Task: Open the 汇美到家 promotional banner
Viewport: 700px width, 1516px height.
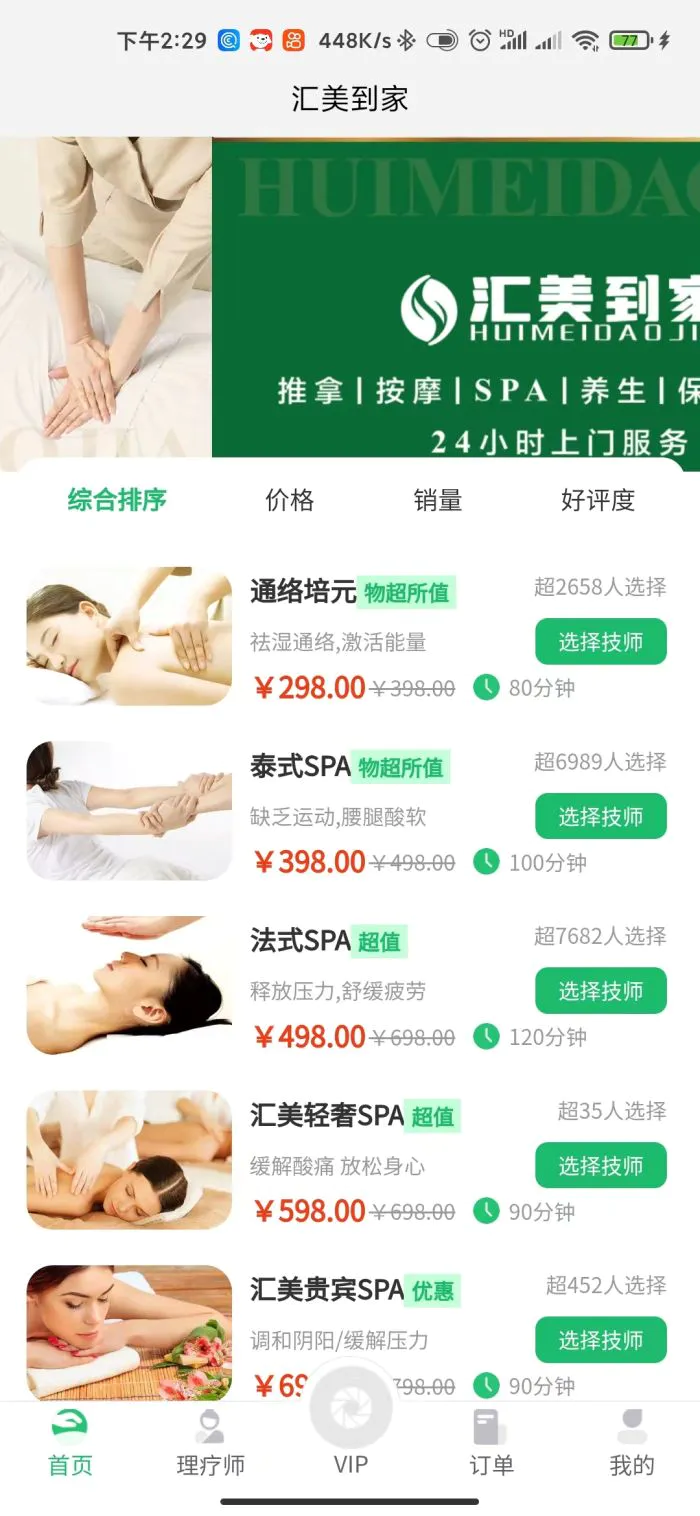Action: (350, 300)
